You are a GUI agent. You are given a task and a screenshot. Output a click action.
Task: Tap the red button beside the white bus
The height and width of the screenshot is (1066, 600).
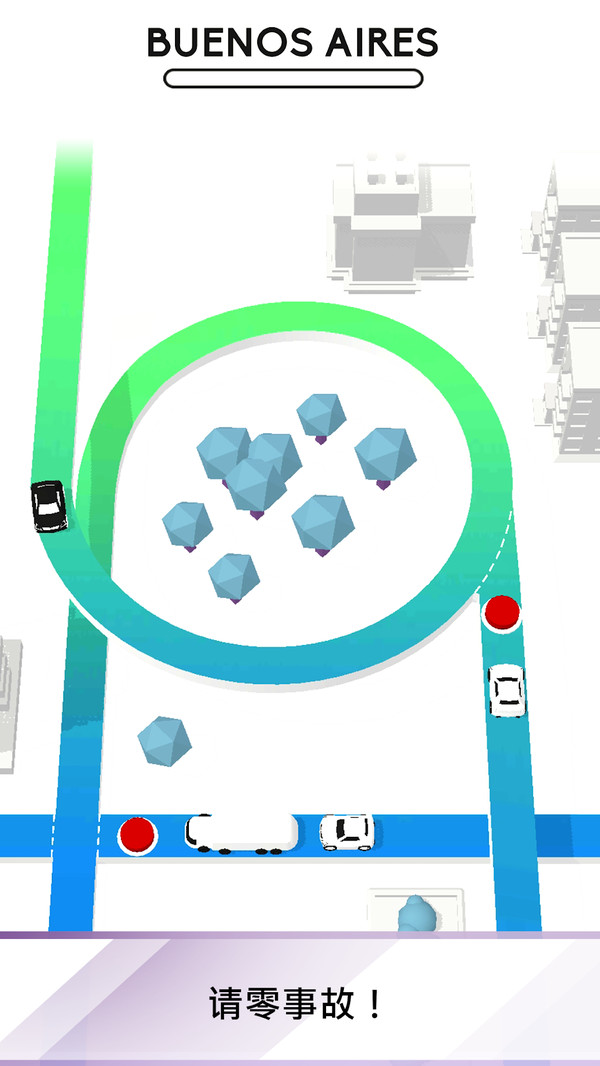pyautogui.click(x=137, y=833)
